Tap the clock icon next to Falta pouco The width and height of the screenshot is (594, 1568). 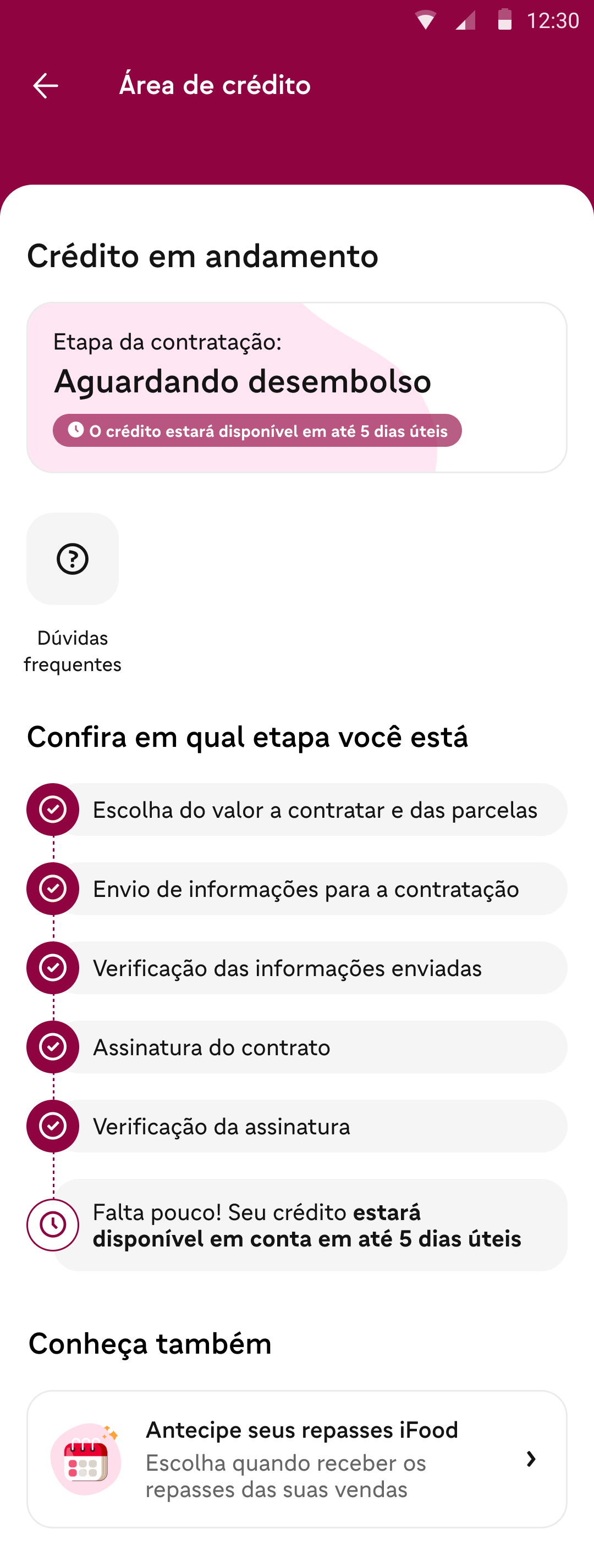[x=53, y=1224]
